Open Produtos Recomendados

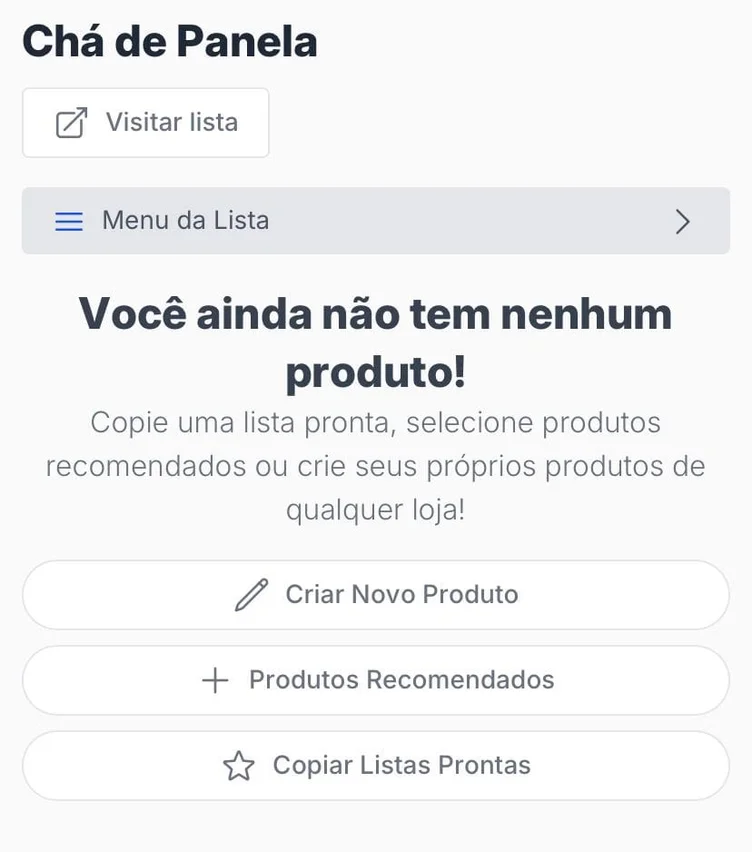click(x=375, y=680)
